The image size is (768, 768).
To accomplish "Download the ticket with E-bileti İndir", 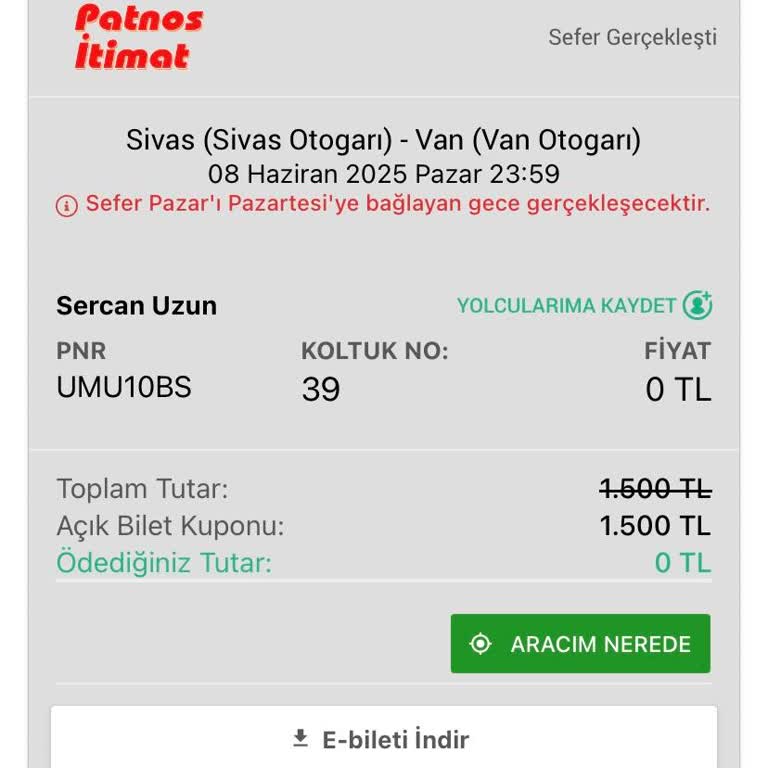I will (384, 739).
